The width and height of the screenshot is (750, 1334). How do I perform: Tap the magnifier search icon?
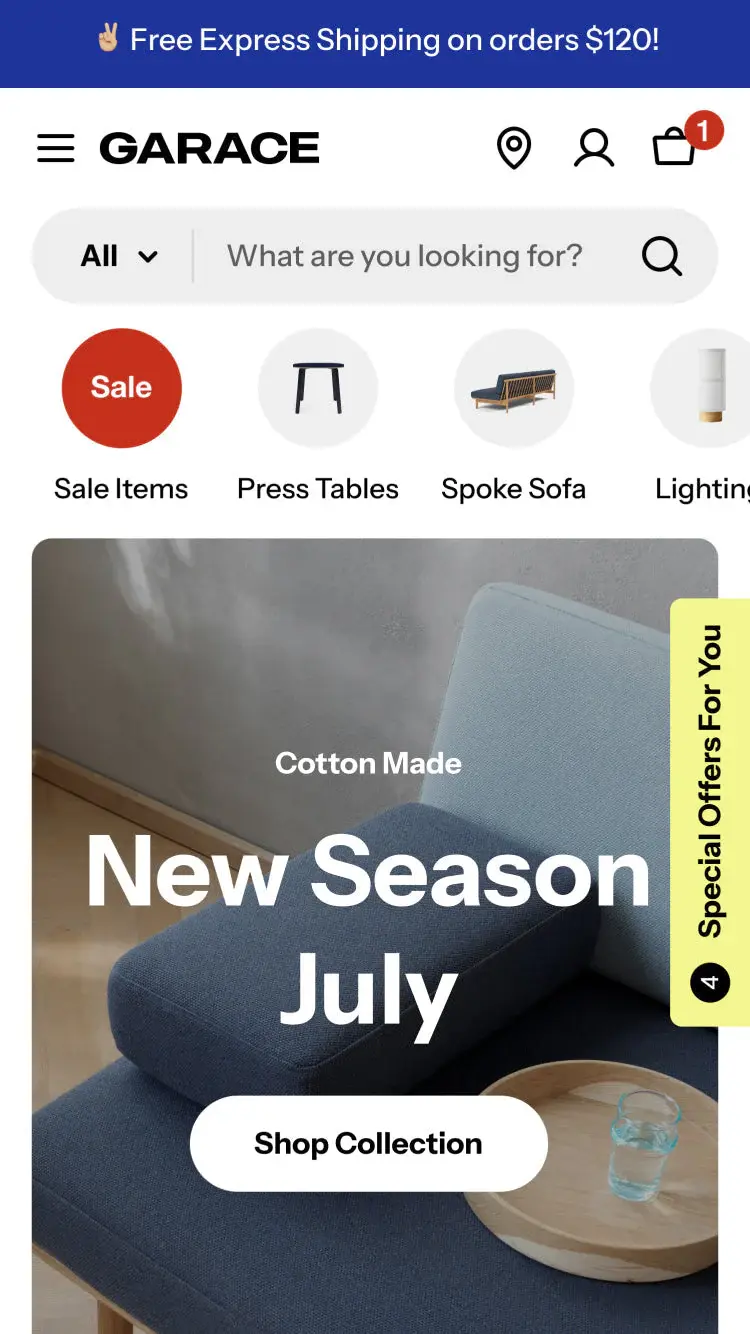click(661, 256)
